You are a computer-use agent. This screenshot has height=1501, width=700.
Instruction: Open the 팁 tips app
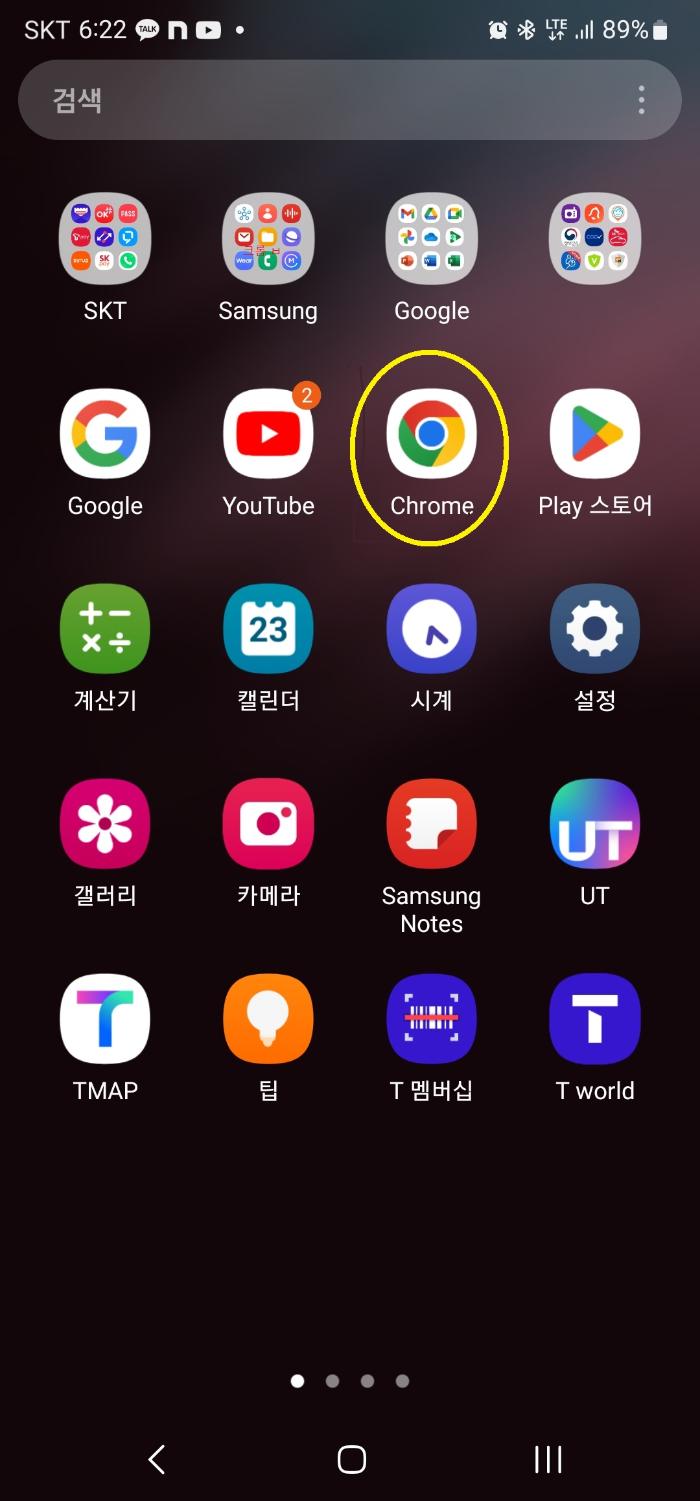[x=268, y=1019]
